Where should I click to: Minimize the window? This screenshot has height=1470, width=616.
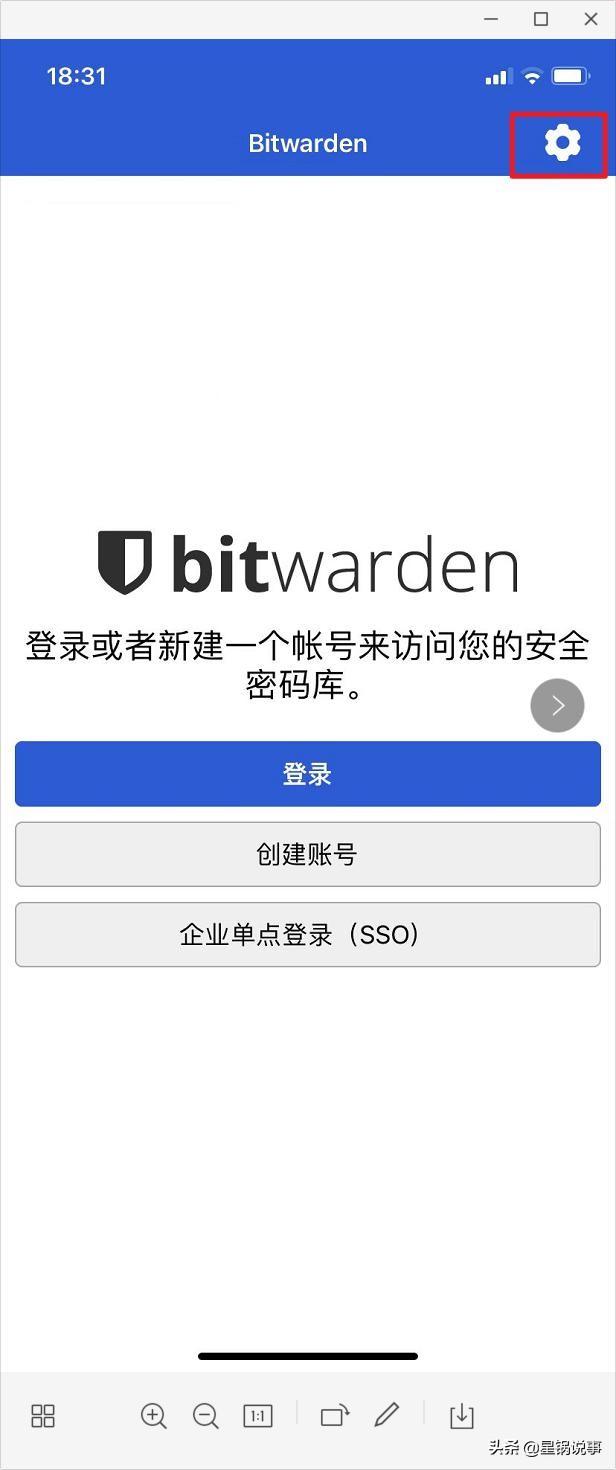coord(491,18)
